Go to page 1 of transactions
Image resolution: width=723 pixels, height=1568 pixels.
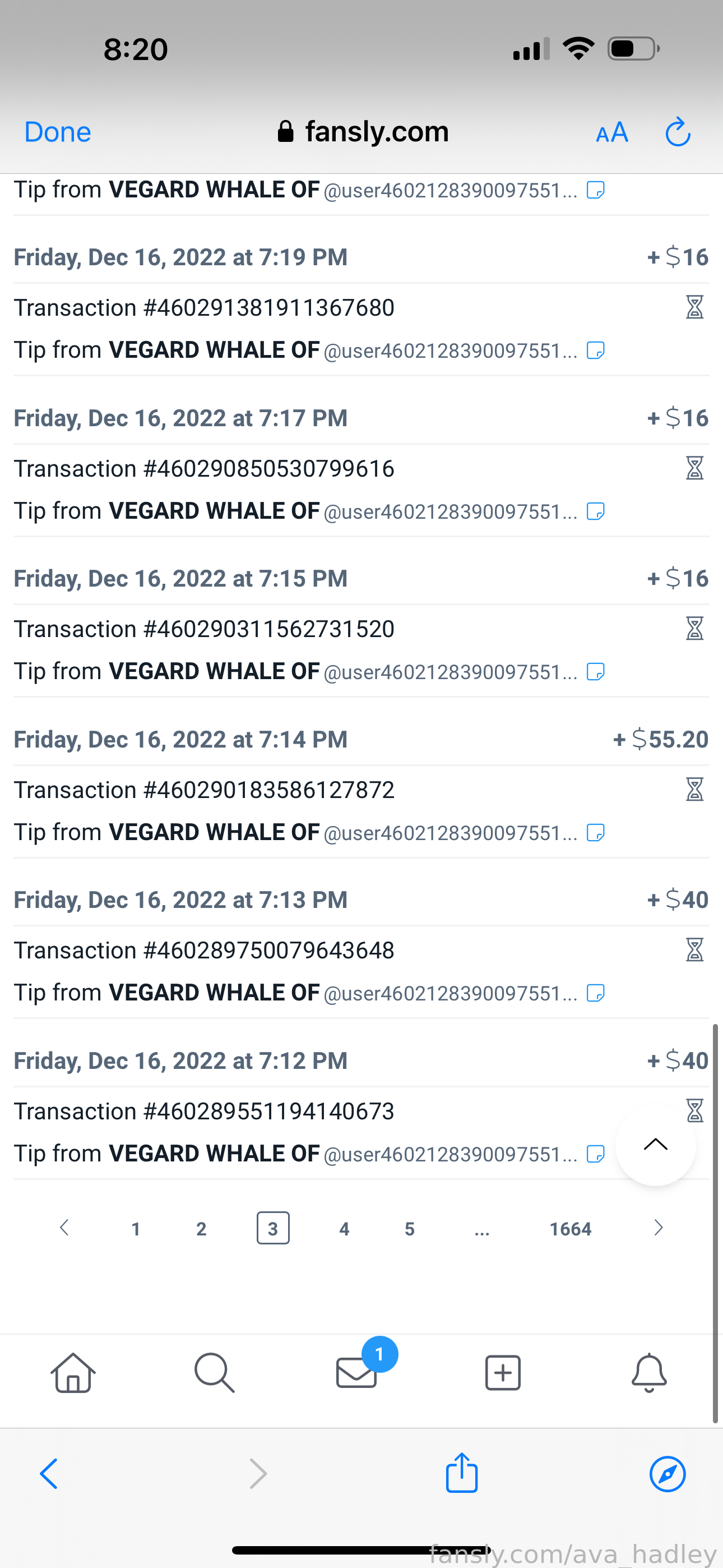point(136,1229)
